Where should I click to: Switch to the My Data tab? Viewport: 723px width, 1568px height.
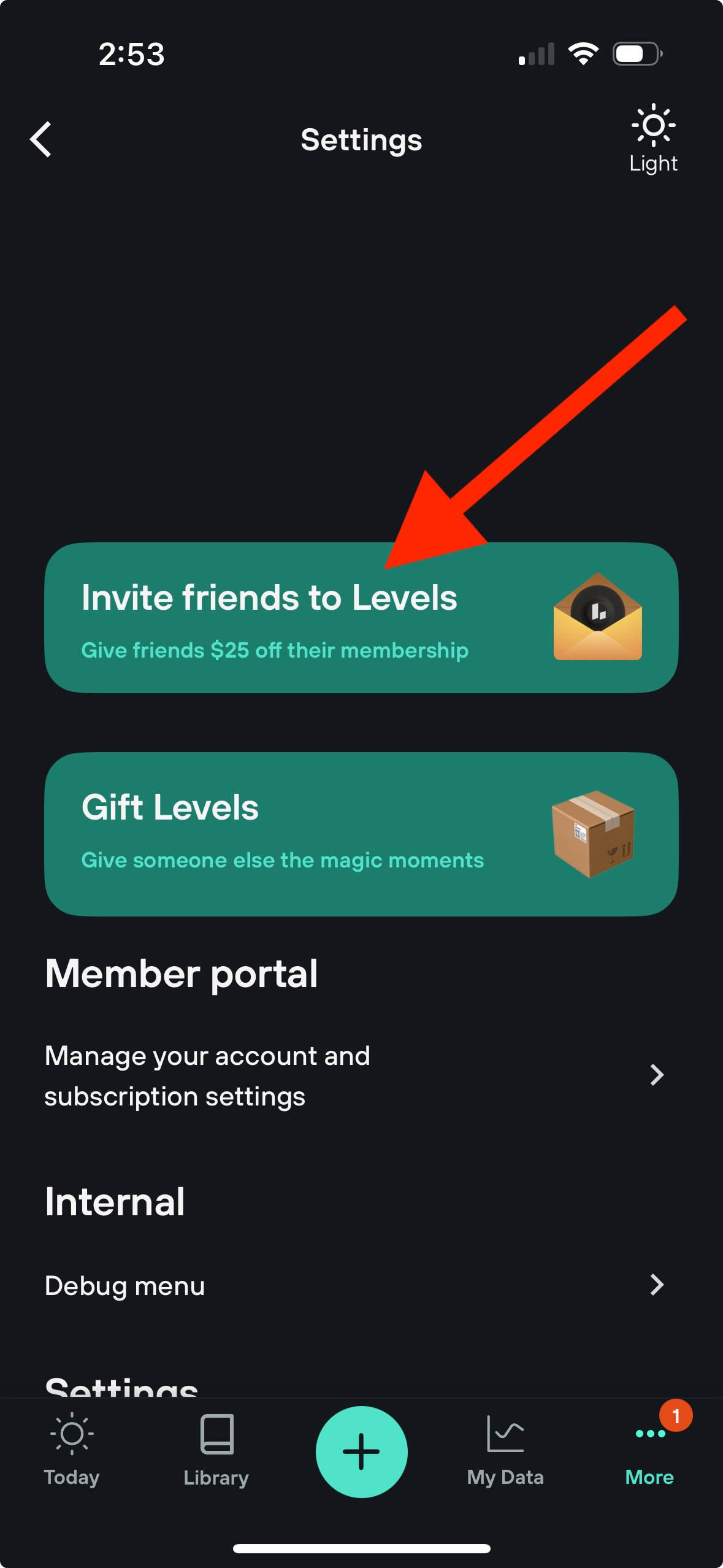505,1450
